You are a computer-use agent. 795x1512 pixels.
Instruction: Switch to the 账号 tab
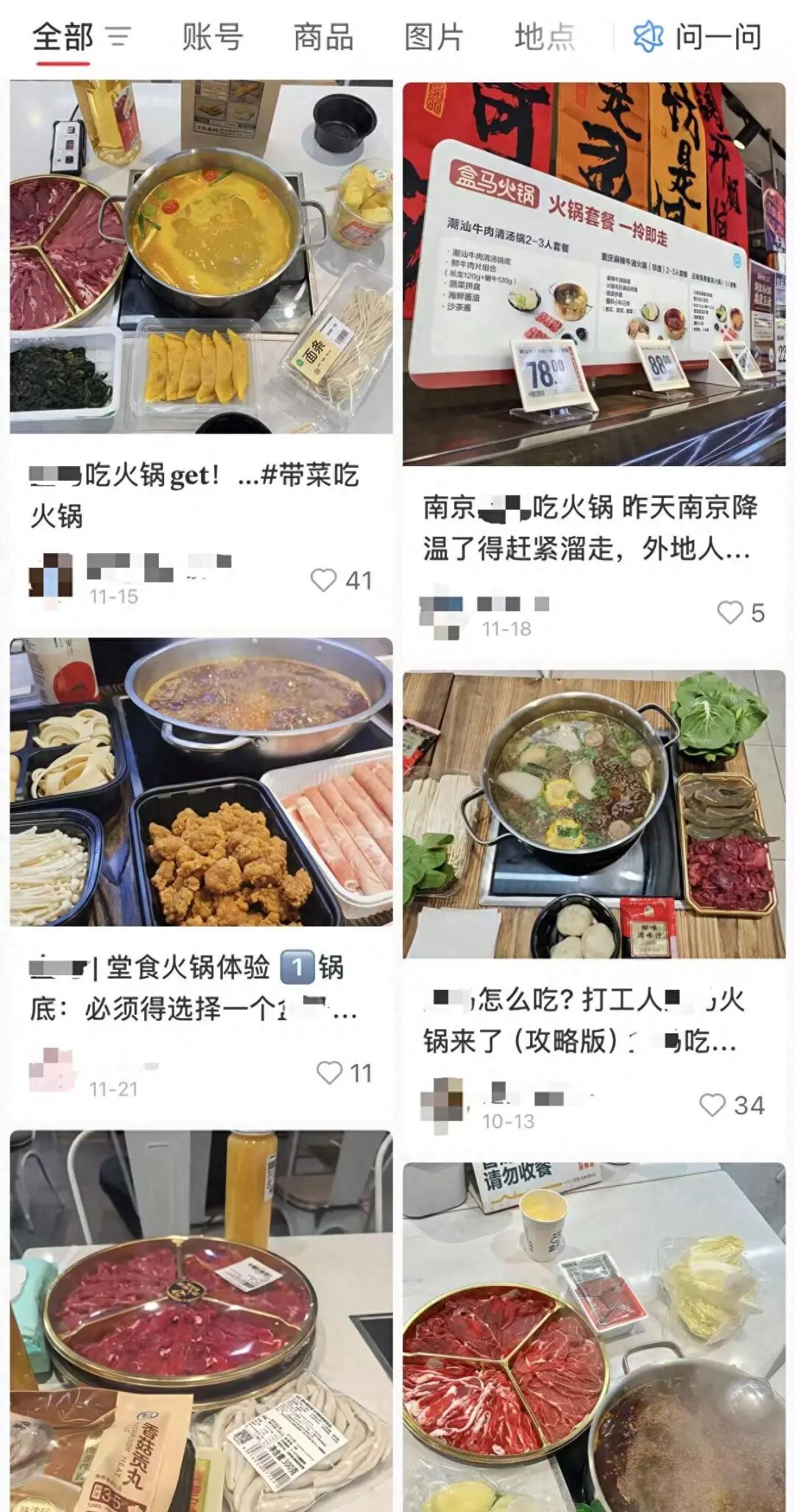(x=212, y=37)
